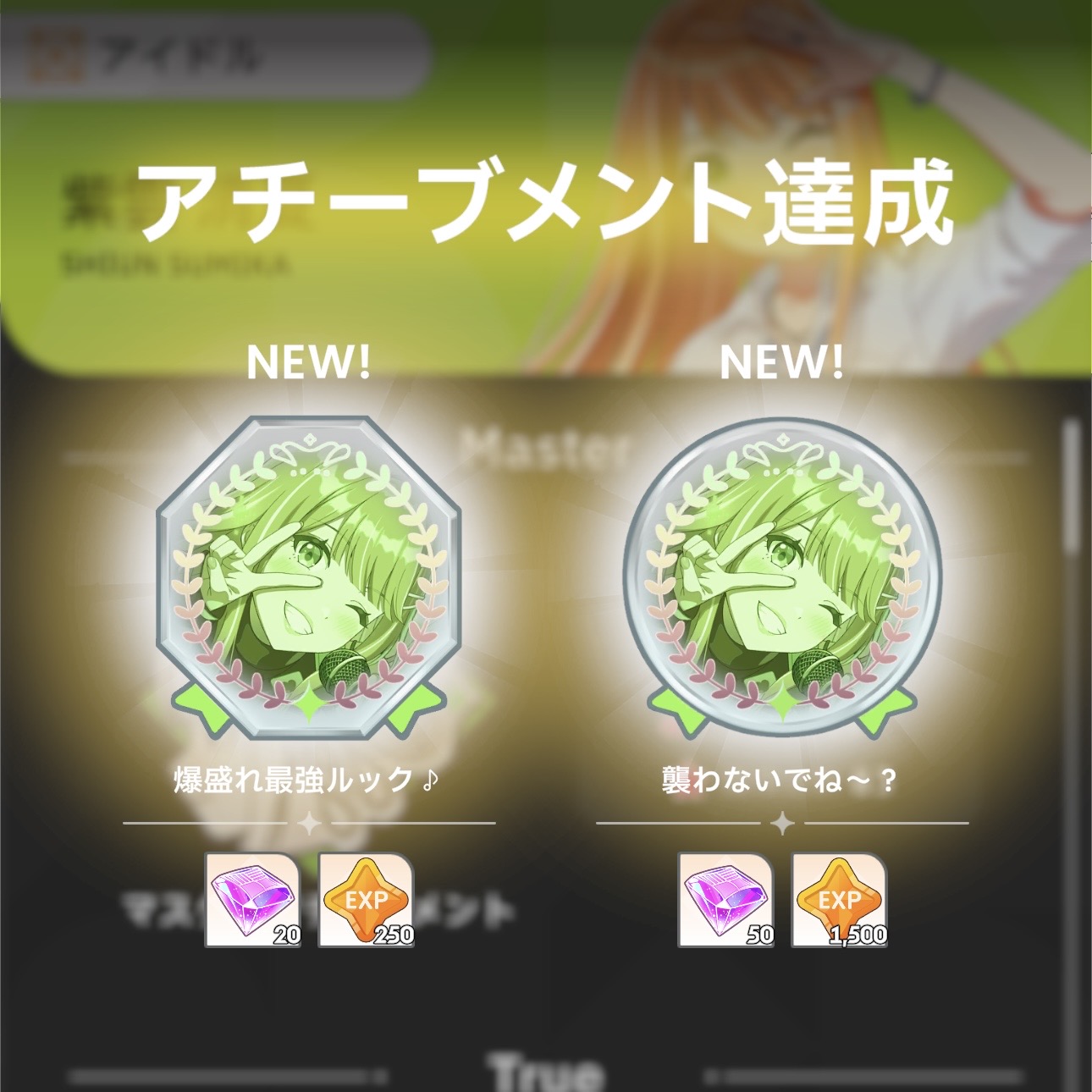View the 50 jewel reward item
Screen dimensions: 1092x1092
coord(725,900)
